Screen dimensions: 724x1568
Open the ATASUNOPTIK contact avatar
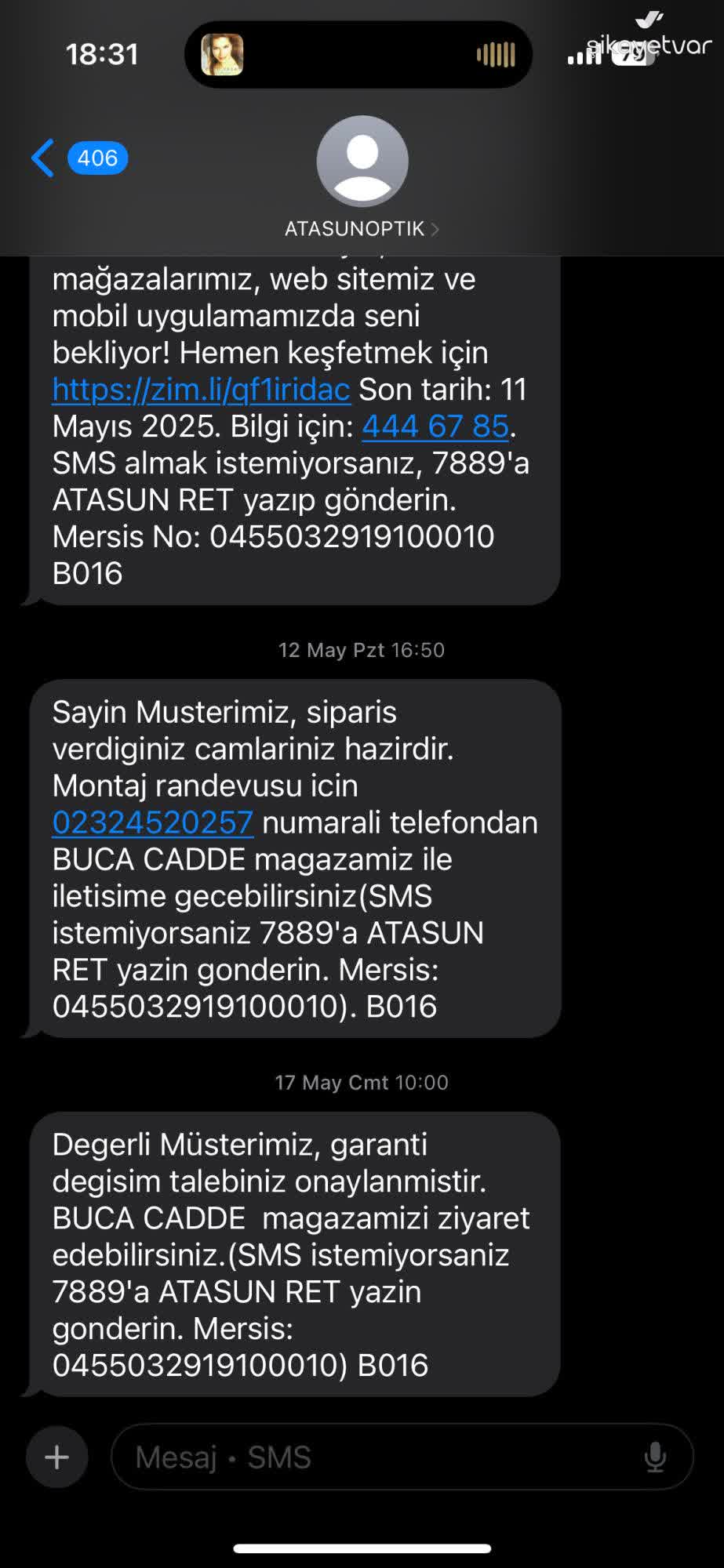coord(362,161)
